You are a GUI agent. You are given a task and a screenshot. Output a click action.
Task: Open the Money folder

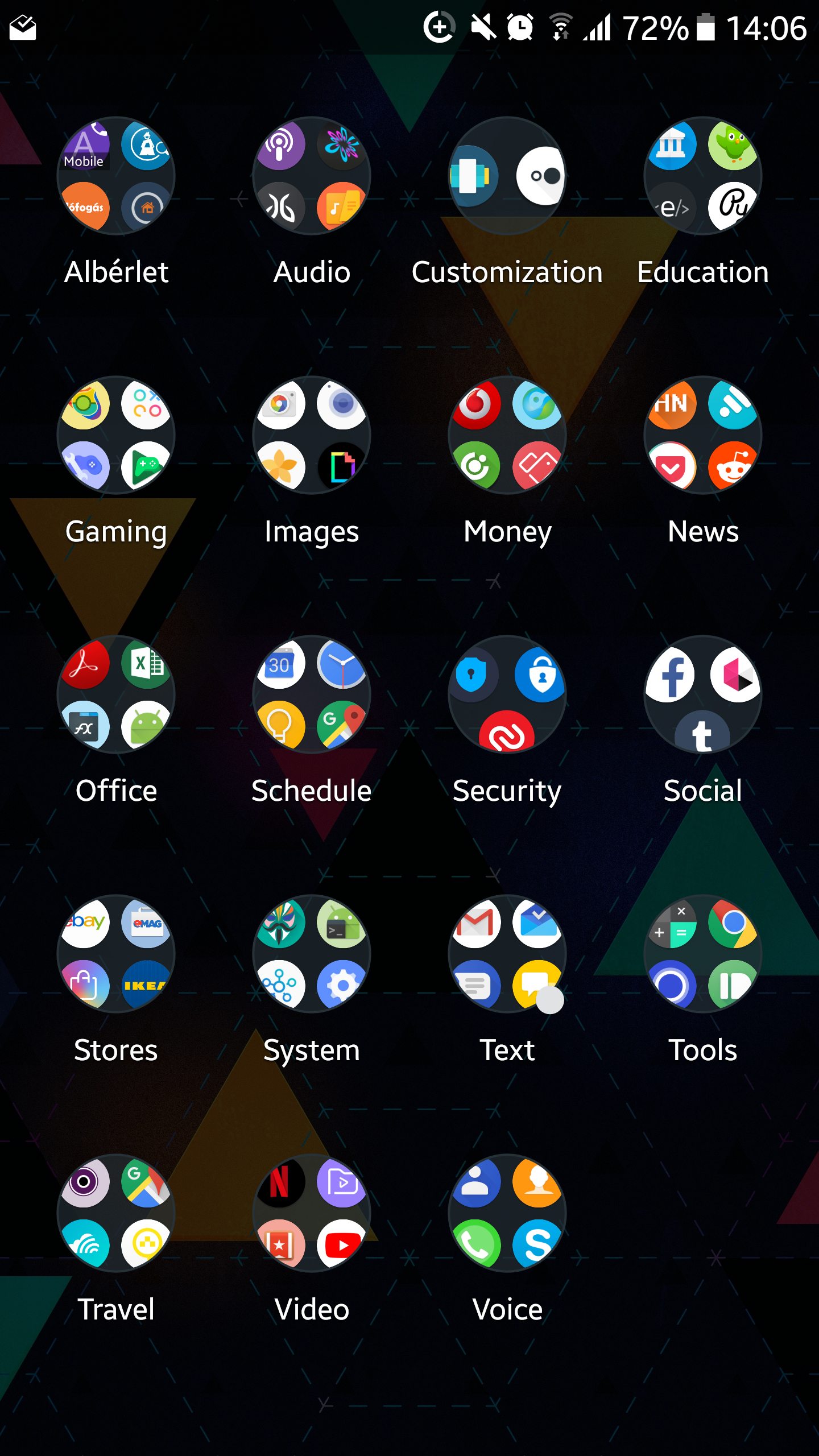pyautogui.click(x=507, y=436)
